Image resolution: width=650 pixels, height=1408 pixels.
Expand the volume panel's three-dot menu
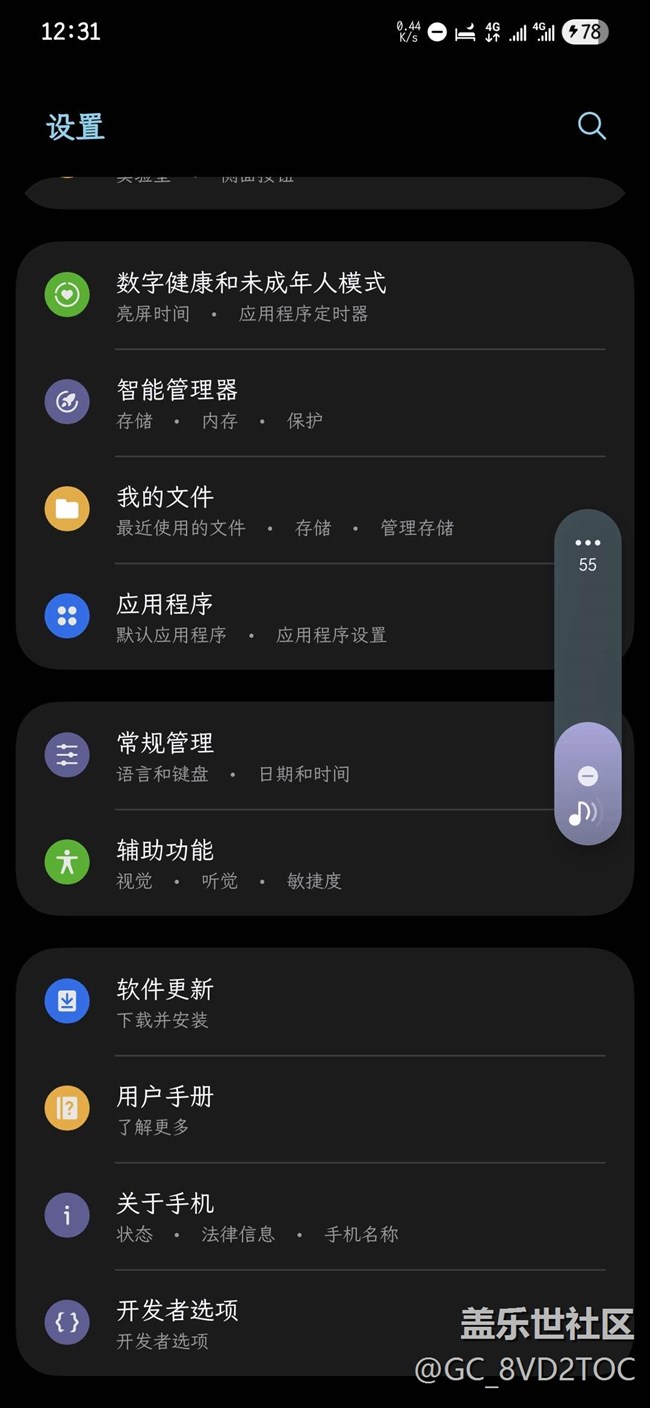pyautogui.click(x=588, y=542)
